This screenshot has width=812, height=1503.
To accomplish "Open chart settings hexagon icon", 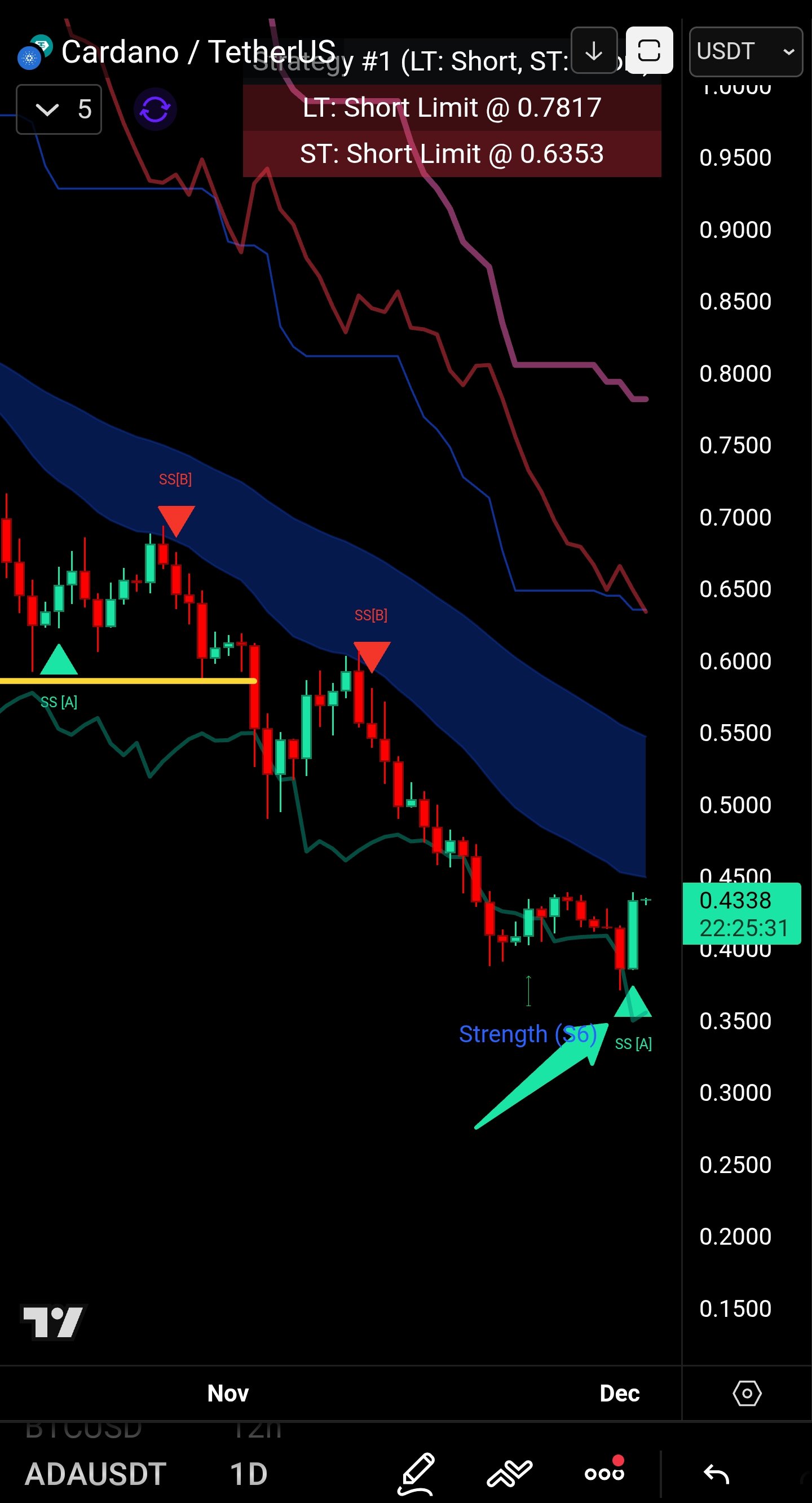I will [x=747, y=1394].
